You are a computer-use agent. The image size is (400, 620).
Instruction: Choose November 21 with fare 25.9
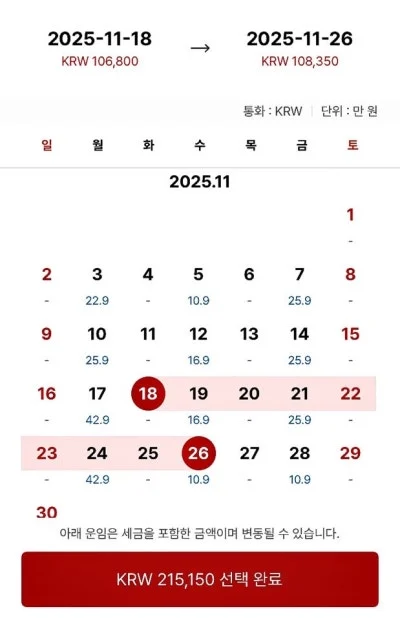[x=300, y=405]
